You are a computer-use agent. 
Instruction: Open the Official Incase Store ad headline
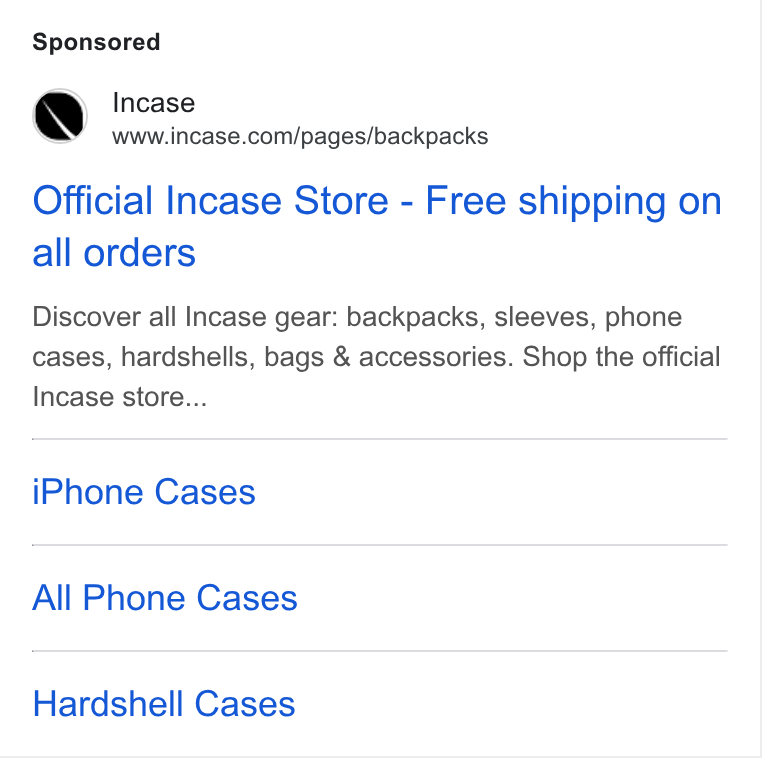[377, 226]
